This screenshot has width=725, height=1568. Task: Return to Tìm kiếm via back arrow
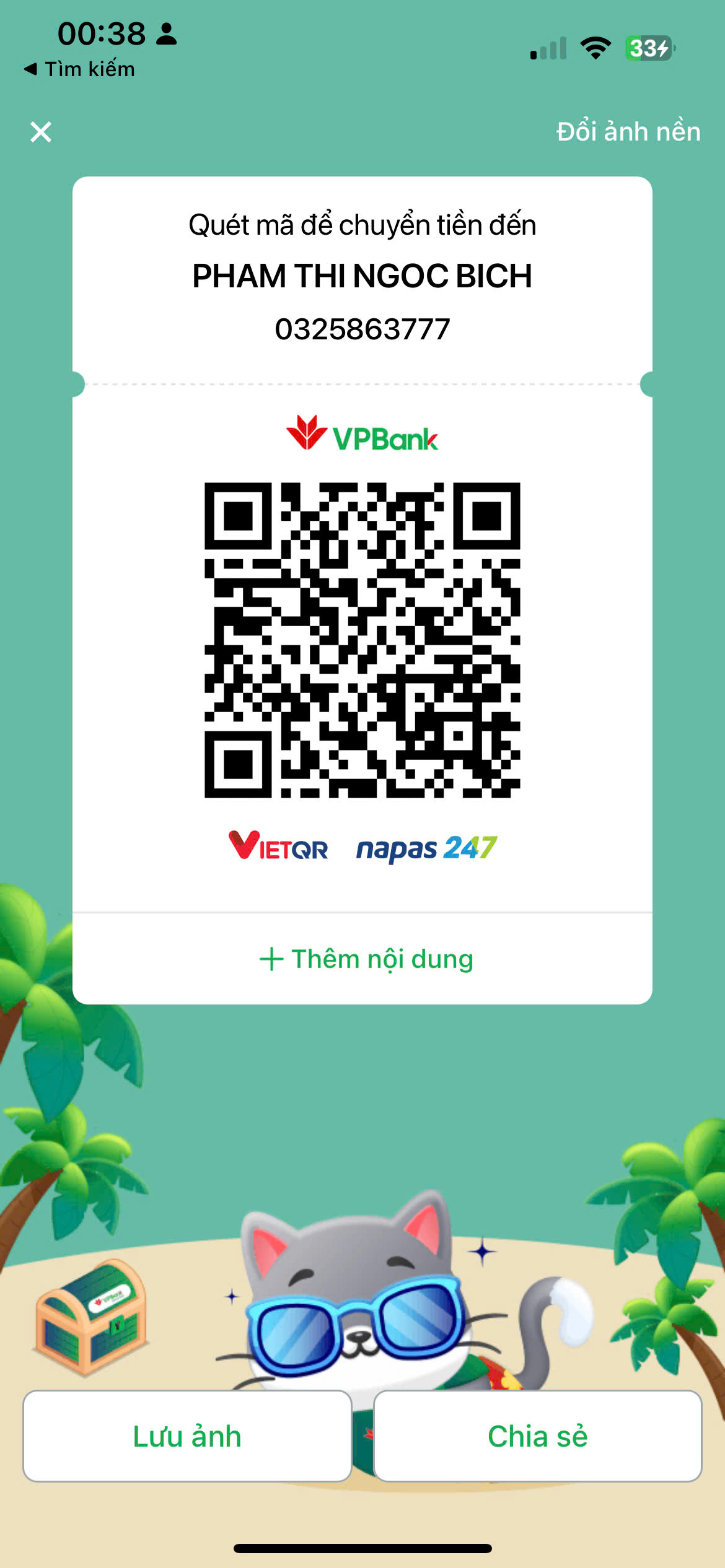[x=79, y=69]
